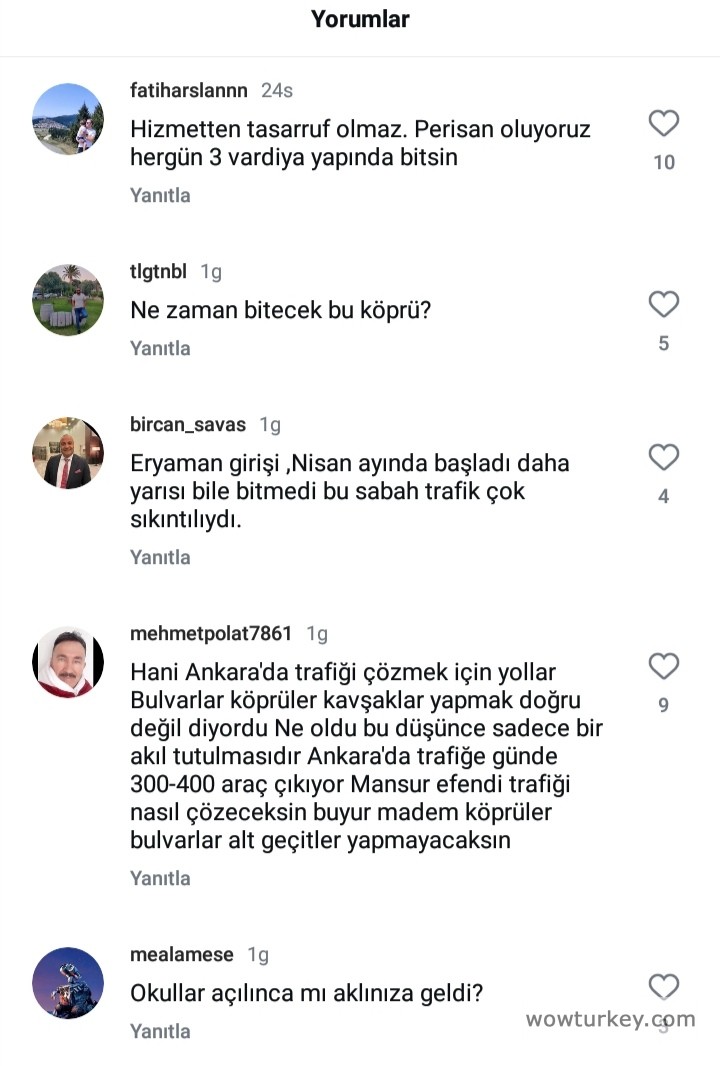Tap the like count 9 on mehmetpolat7861's comment
Screen dimensions: 720x1066
pyautogui.click(x=663, y=704)
